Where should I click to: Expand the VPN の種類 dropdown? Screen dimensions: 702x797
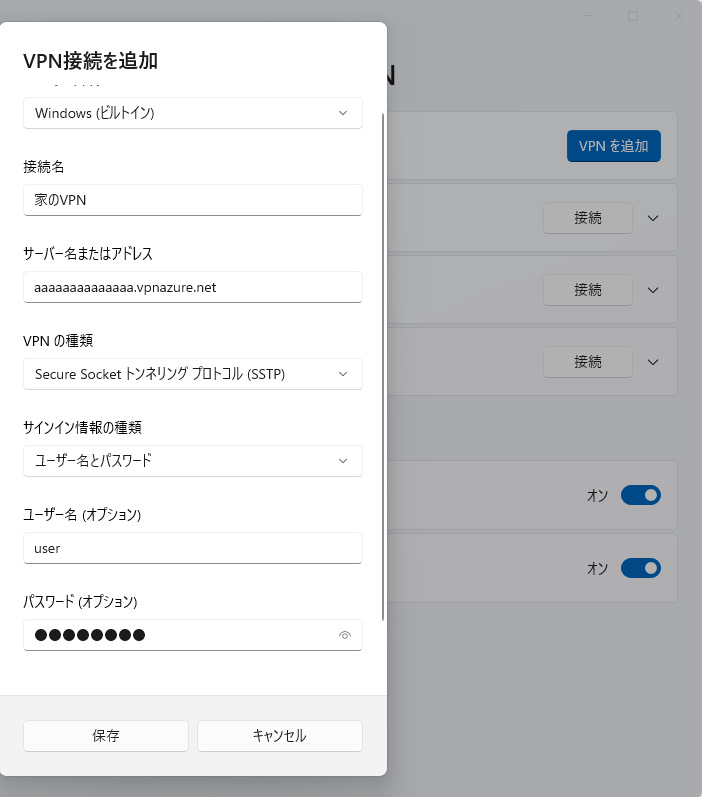click(192, 374)
